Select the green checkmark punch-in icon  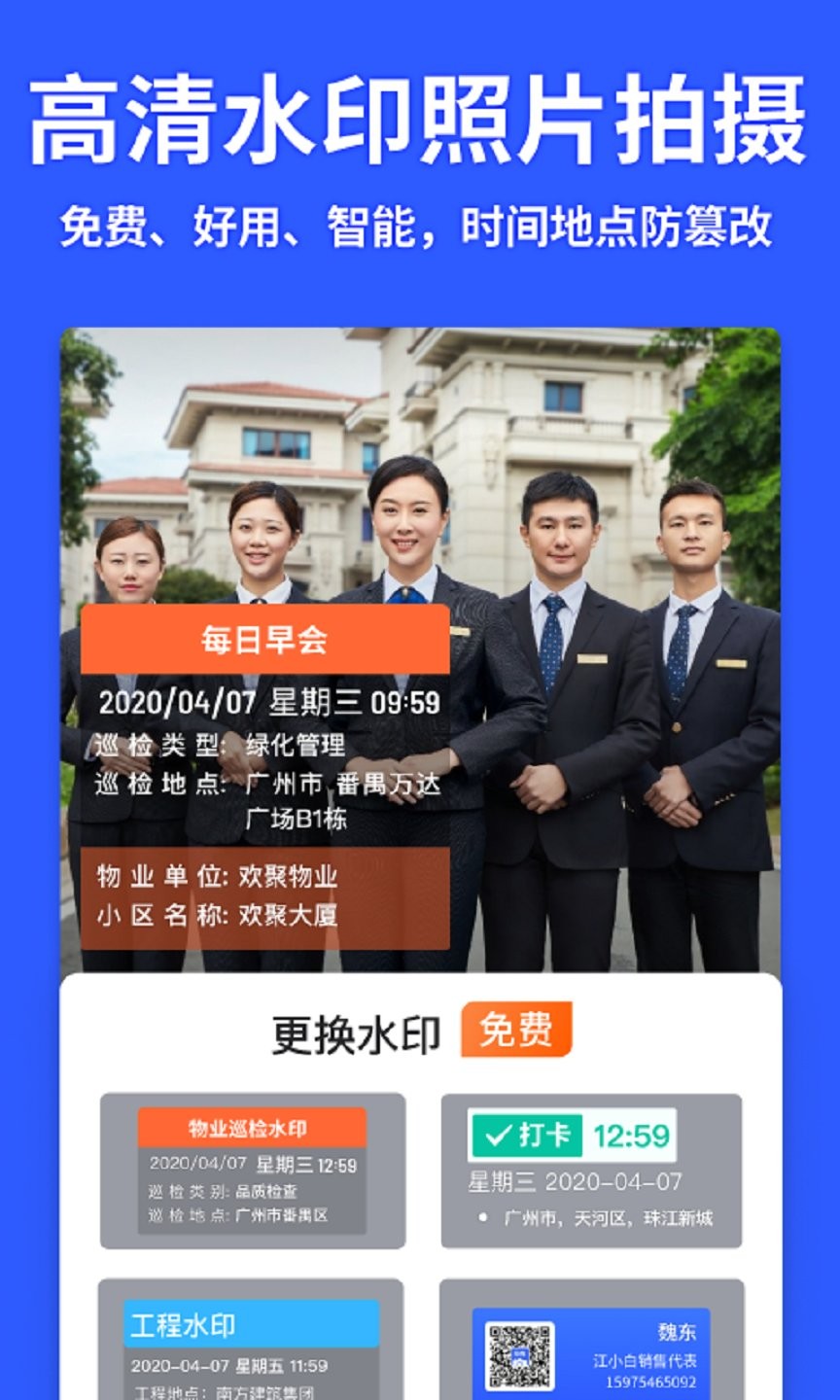click(498, 1133)
